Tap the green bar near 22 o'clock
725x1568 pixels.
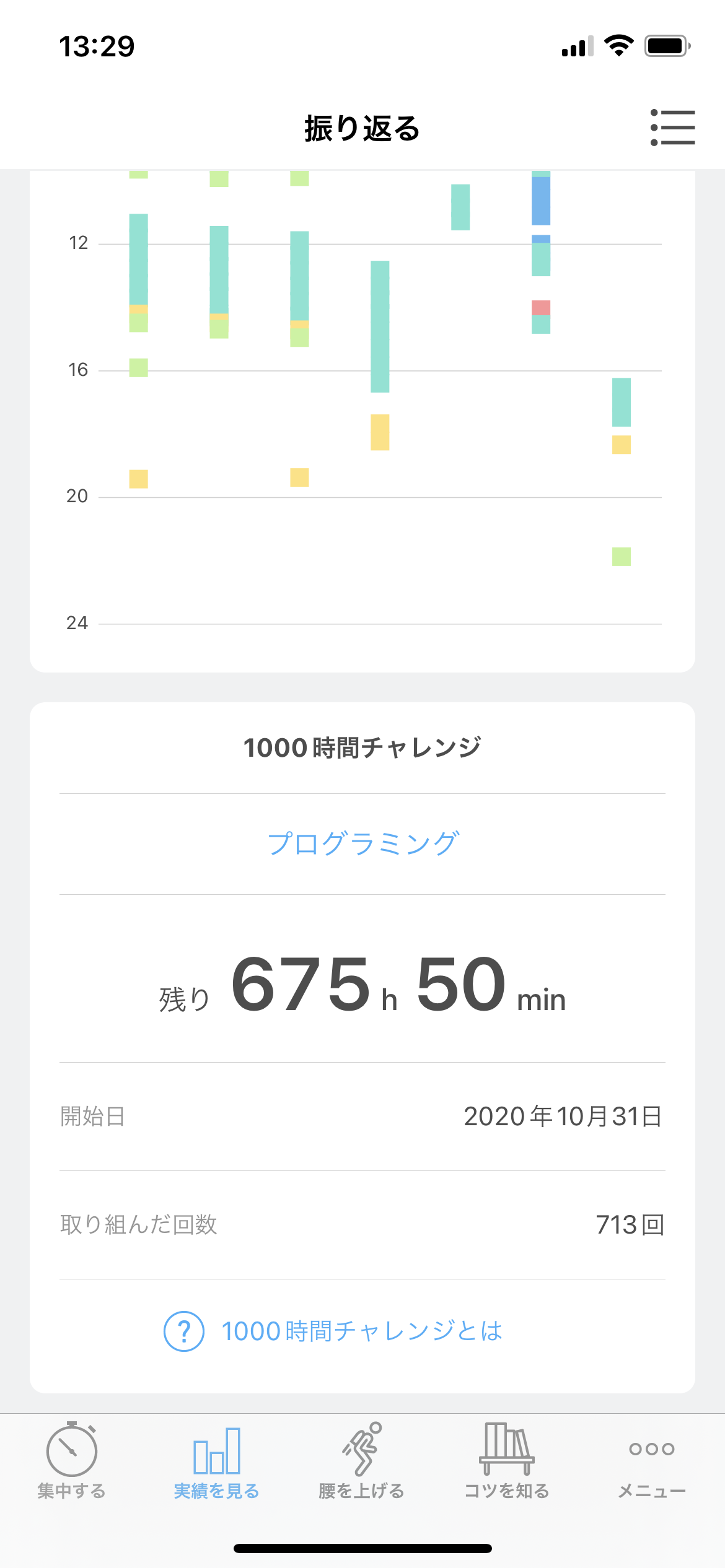pyautogui.click(x=620, y=557)
